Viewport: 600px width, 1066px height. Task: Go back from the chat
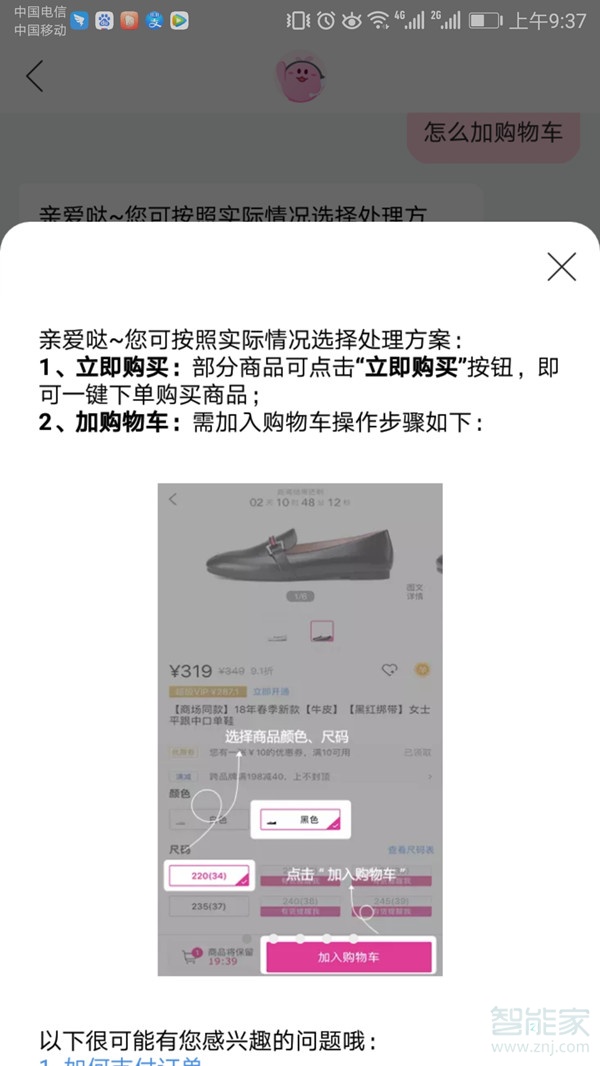click(35, 76)
